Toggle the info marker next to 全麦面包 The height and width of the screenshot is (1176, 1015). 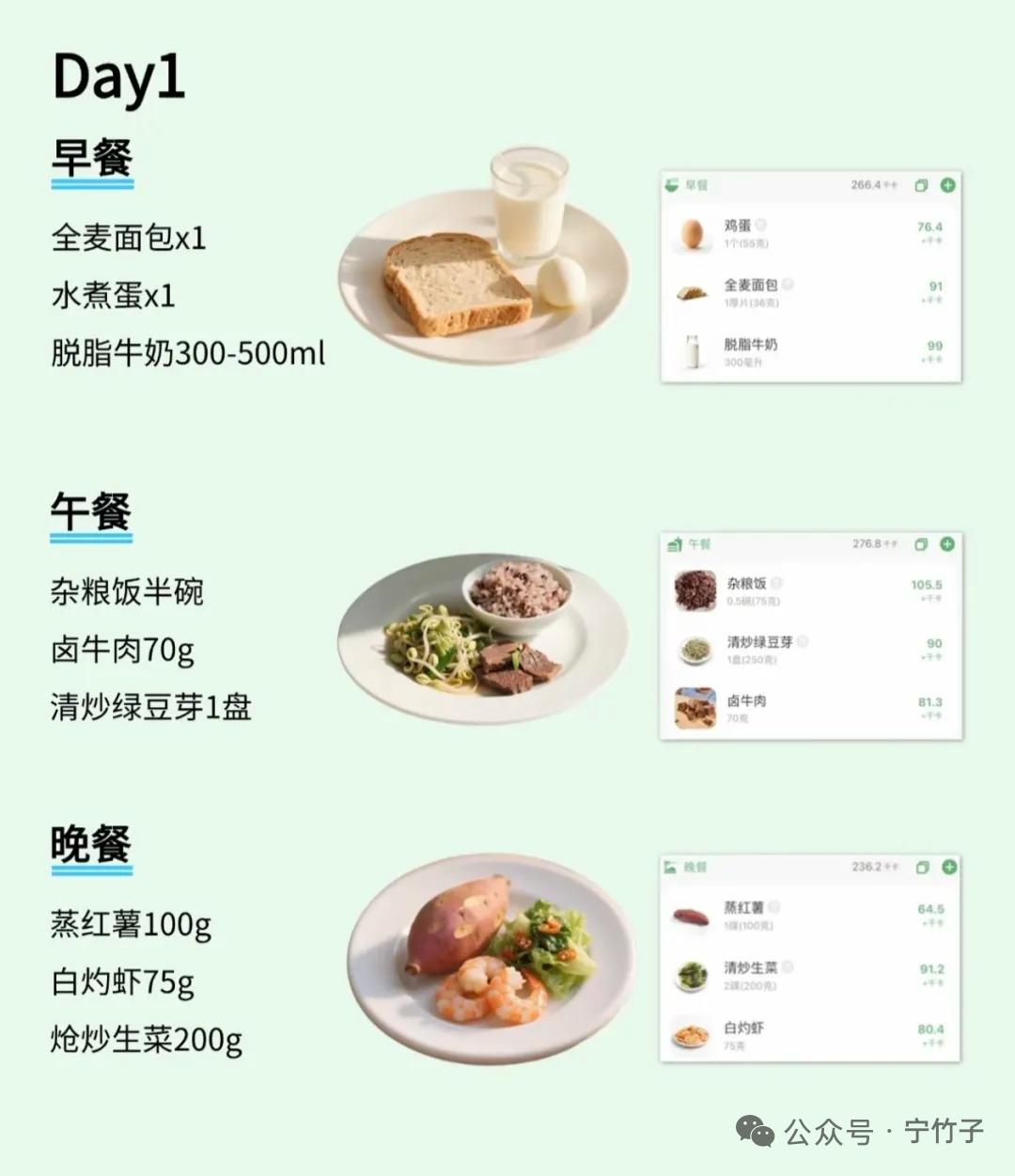click(x=789, y=282)
